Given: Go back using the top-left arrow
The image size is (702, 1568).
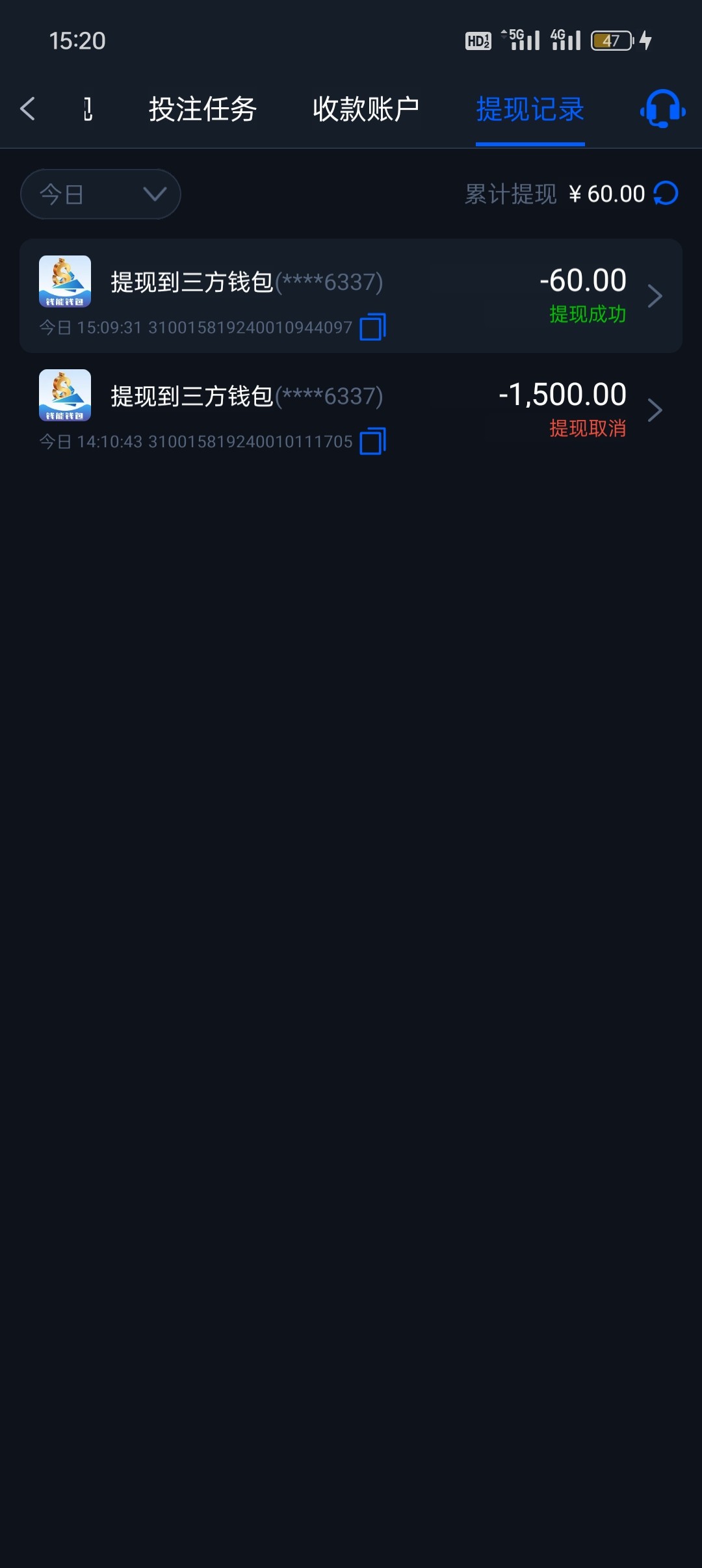Looking at the screenshot, I should (x=28, y=109).
